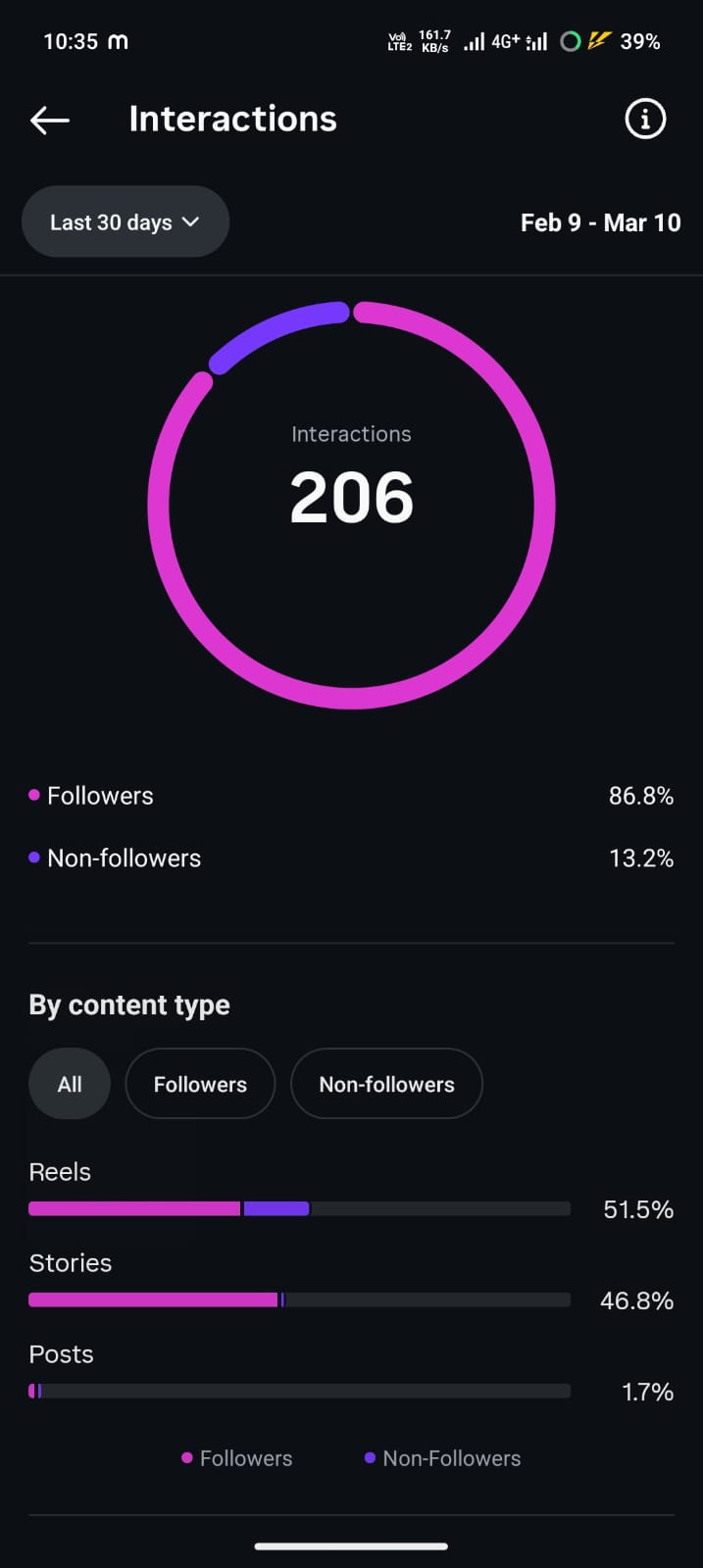Go back using the arrow icon

50,120
